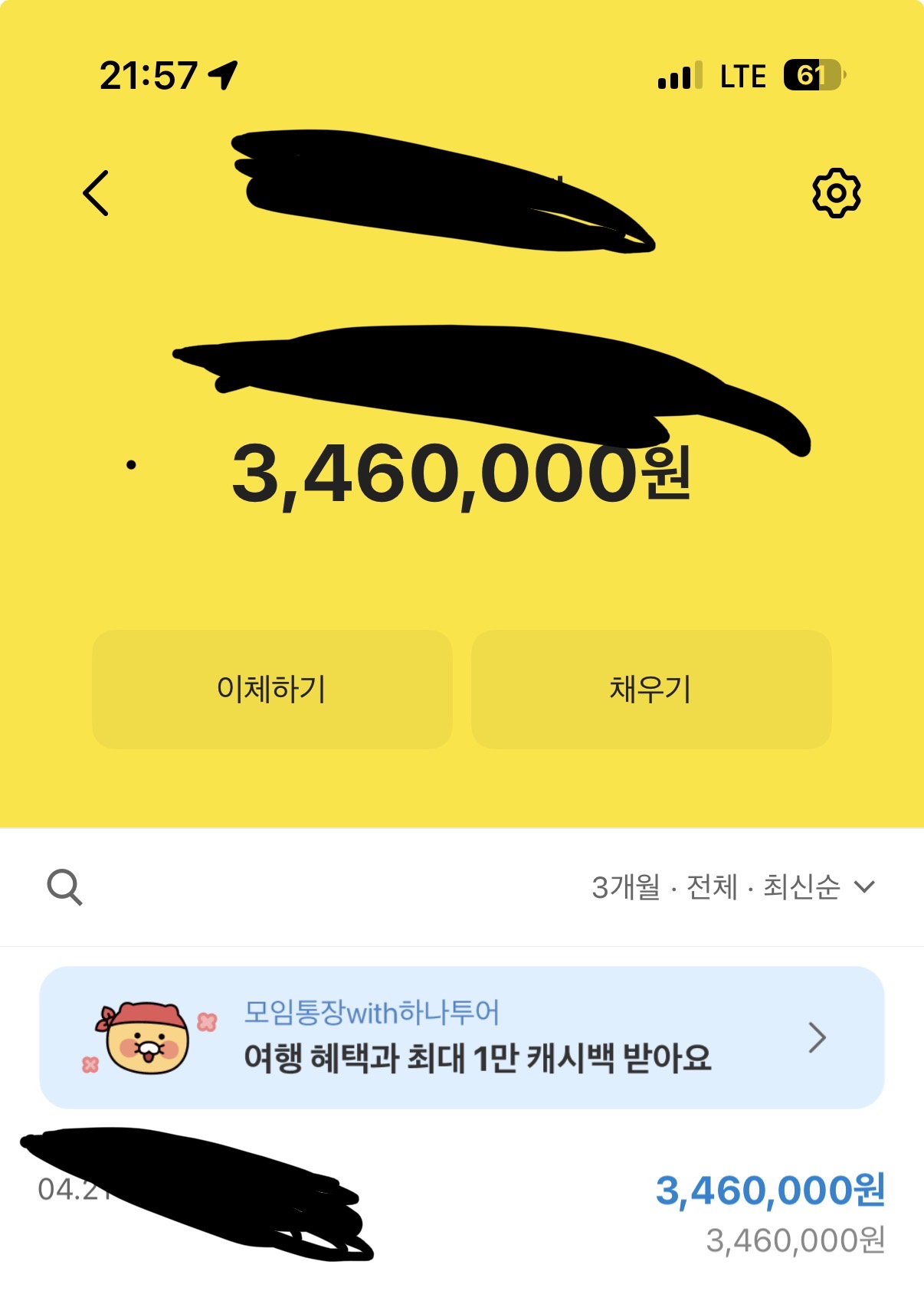Tap the 이체하기 transfer button
Image resolution: width=924 pixels, height=1294 pixels.
click(x=272, y=689)
